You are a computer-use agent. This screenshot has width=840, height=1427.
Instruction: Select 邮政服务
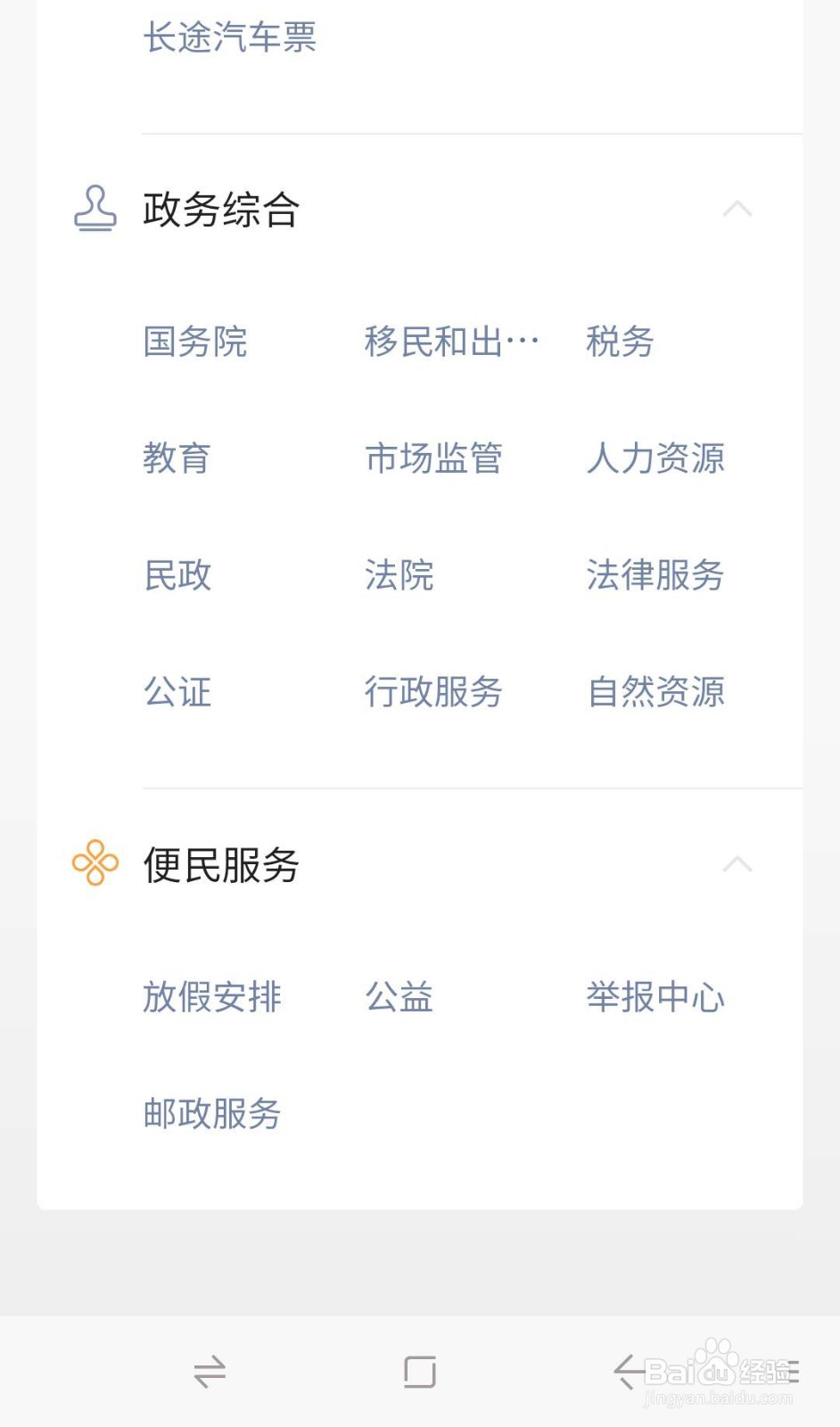tap(212, 1114)
